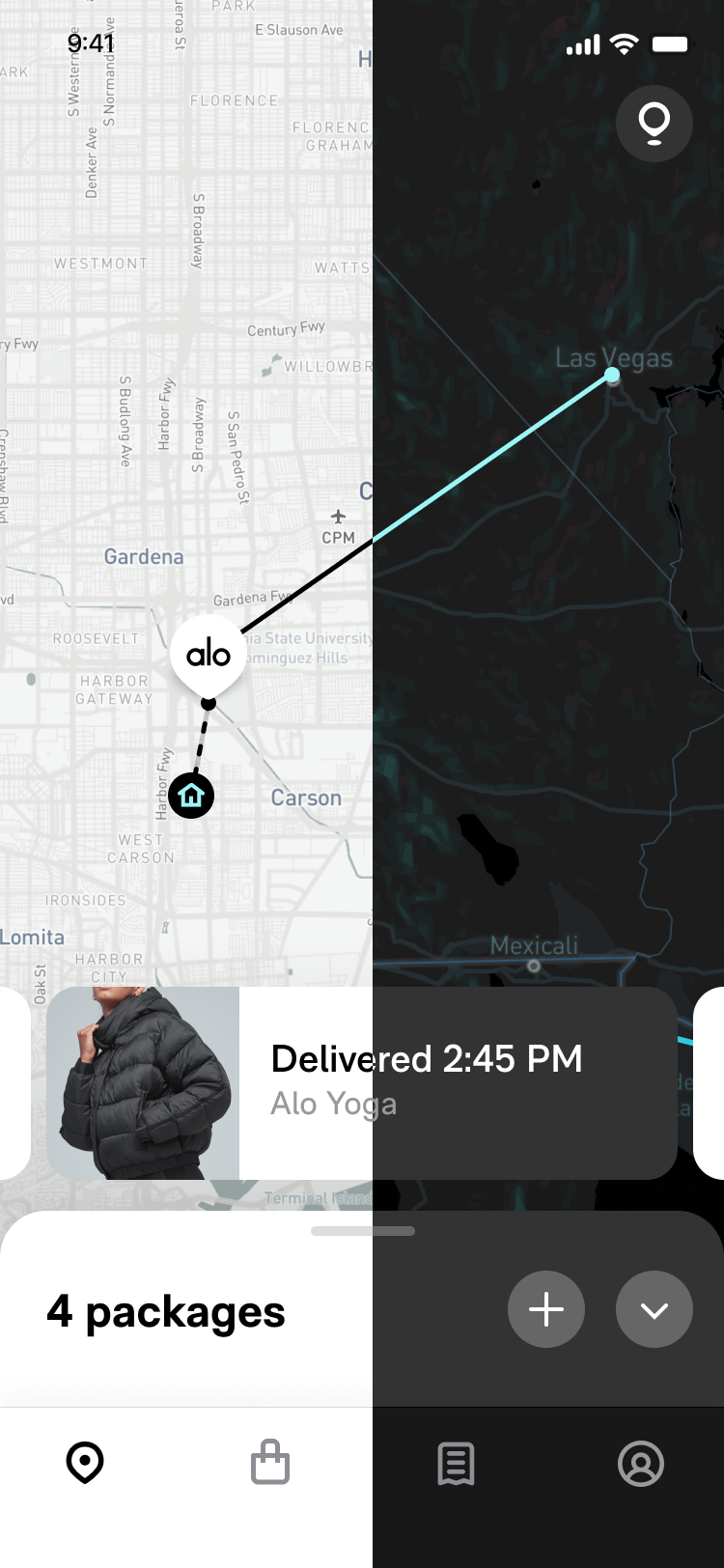Toggle the lightbulb map theme button

click(x=654, y=123)
